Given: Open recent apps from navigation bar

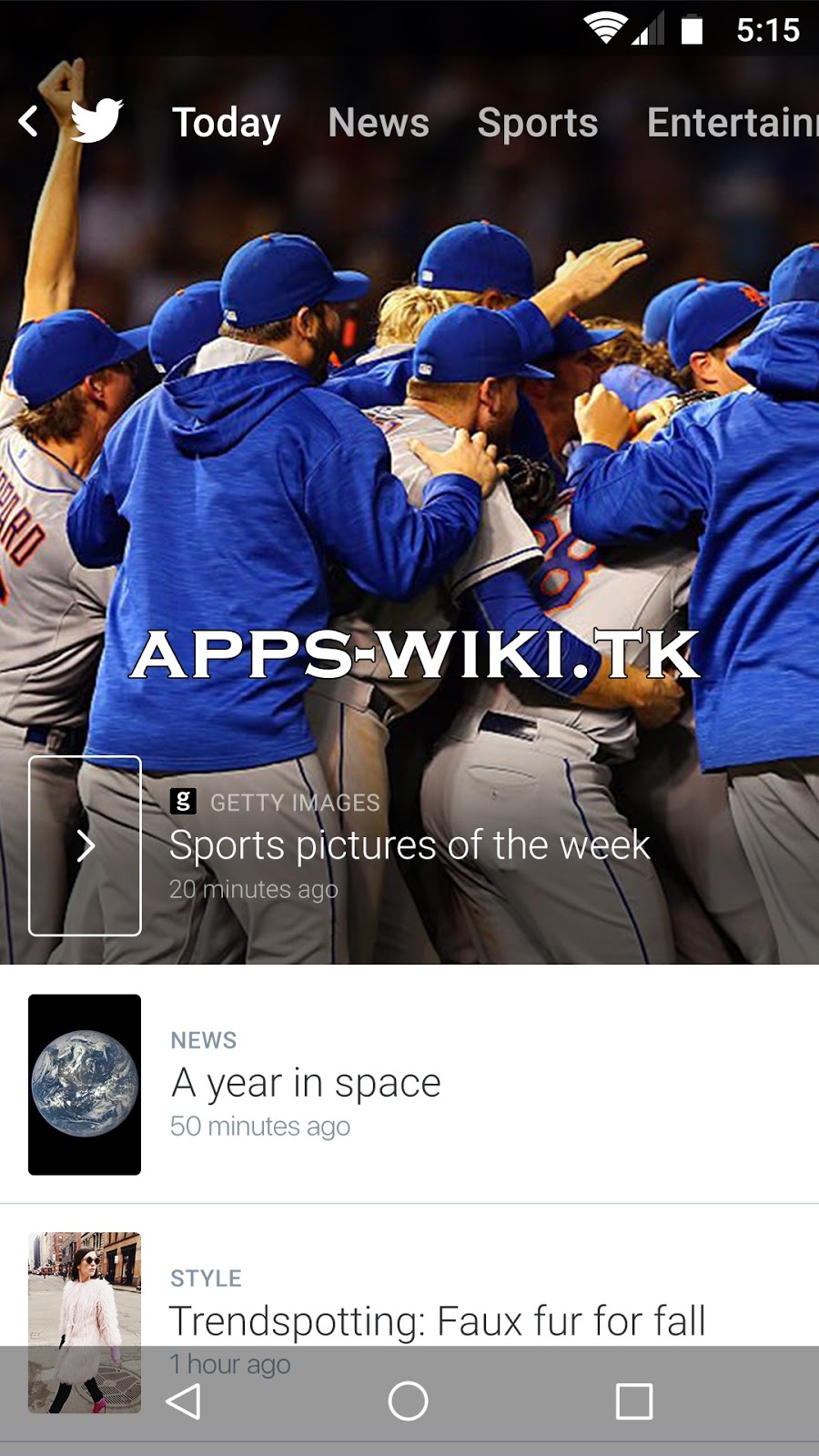Looking at the screenshot, I should 634,1401.
